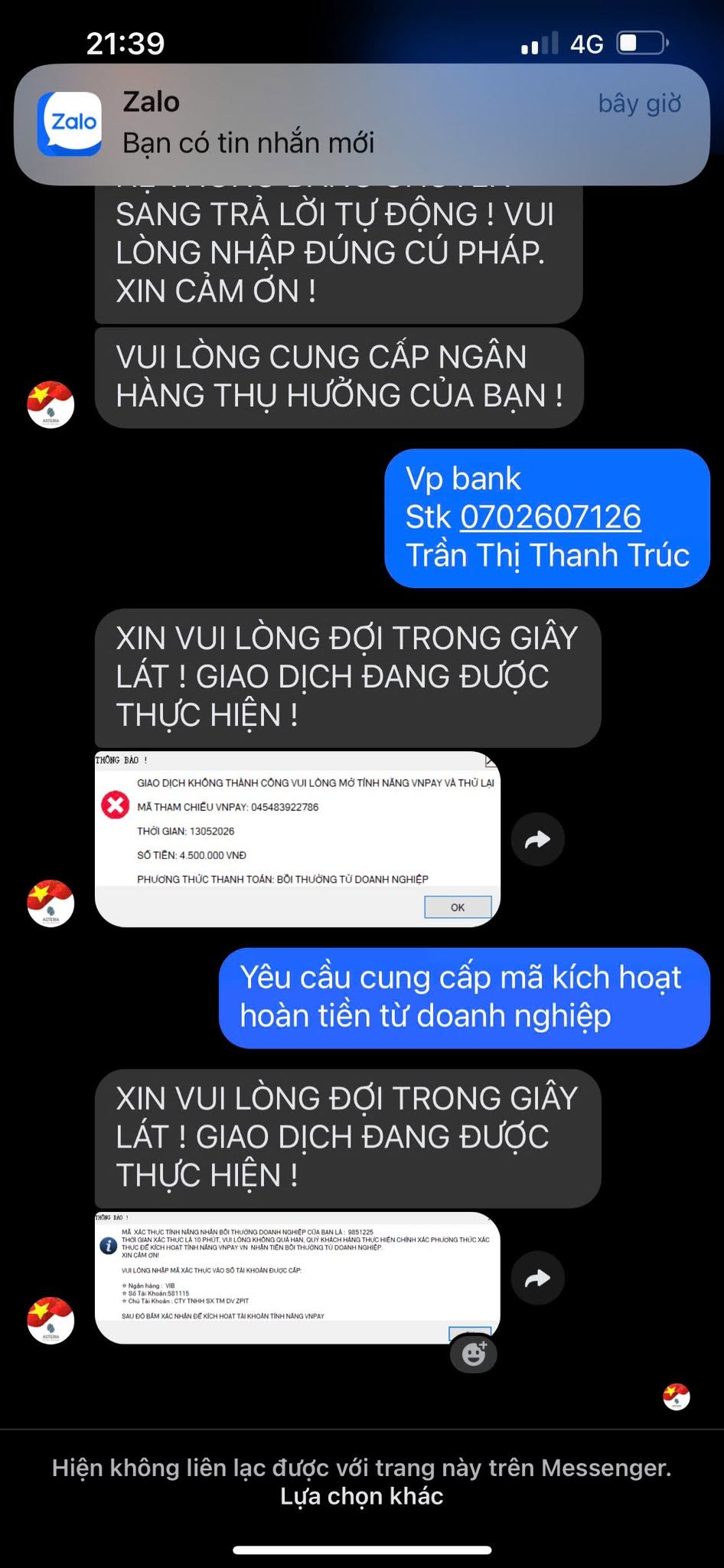Open the verification code notice image

[297, 1278]
